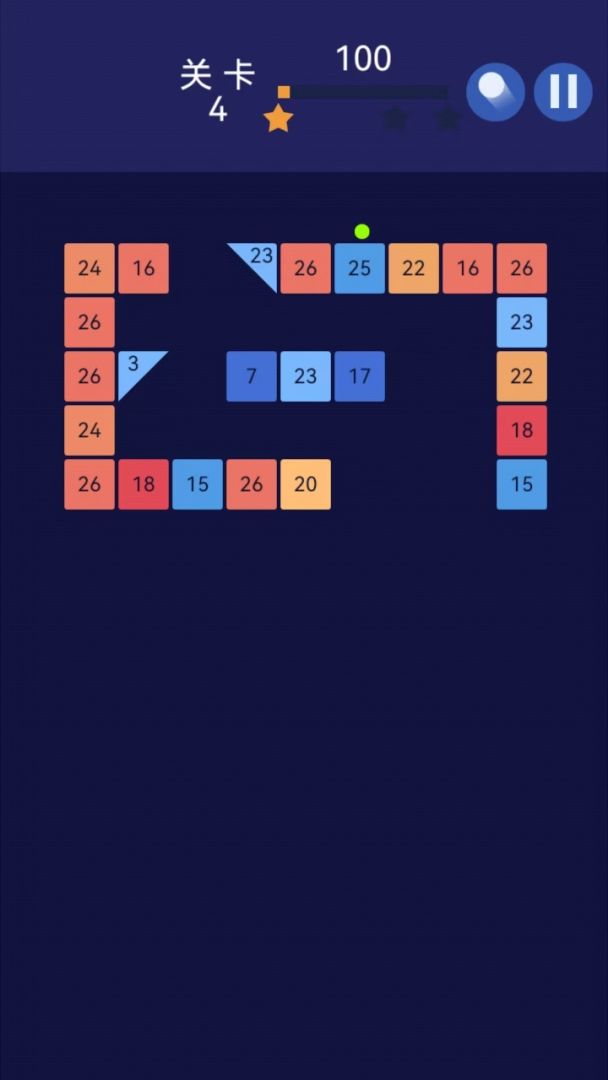Tap the ball power-up button

coord(495,92)
